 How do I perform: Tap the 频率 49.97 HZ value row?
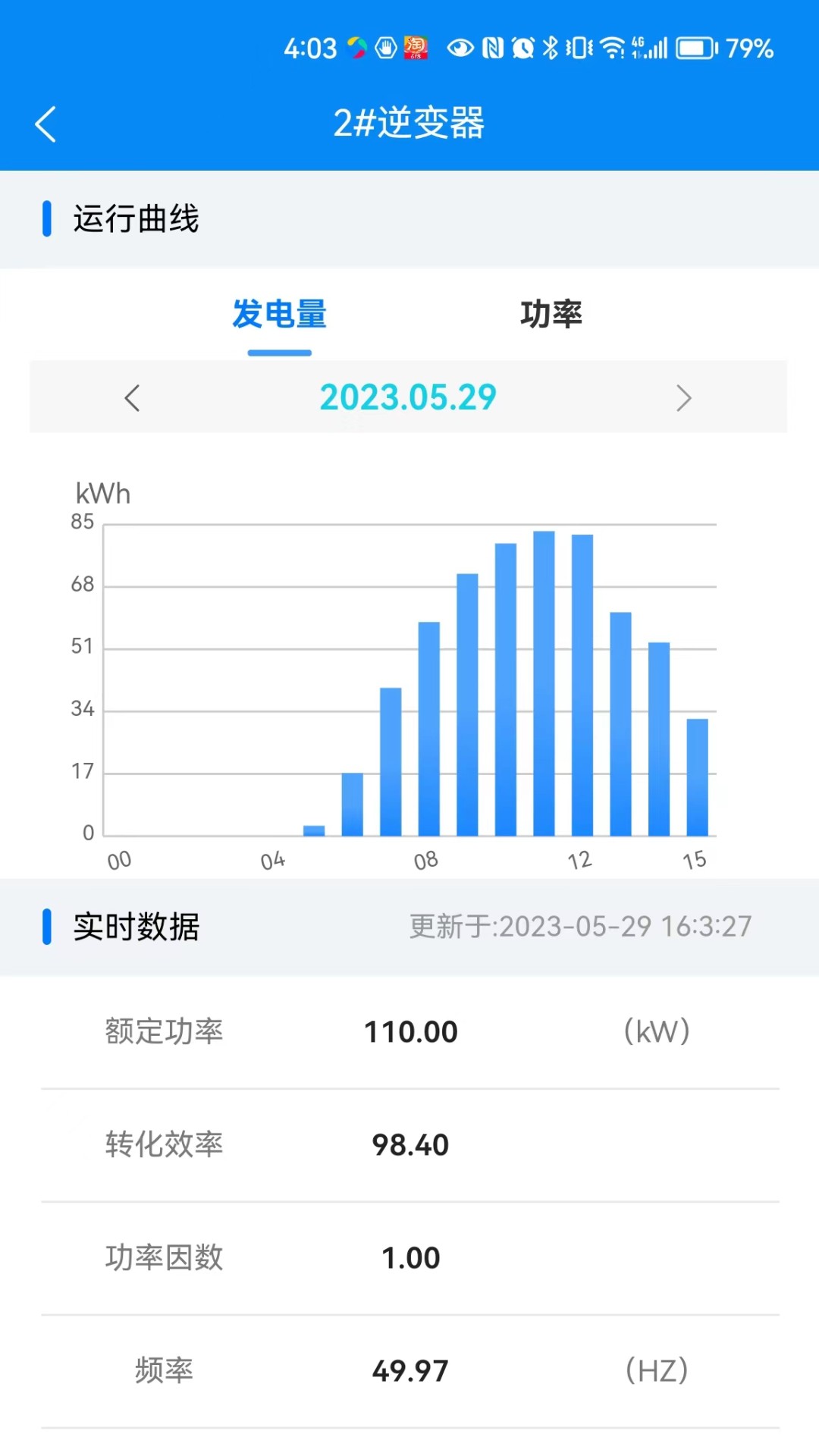point(409,1370)
